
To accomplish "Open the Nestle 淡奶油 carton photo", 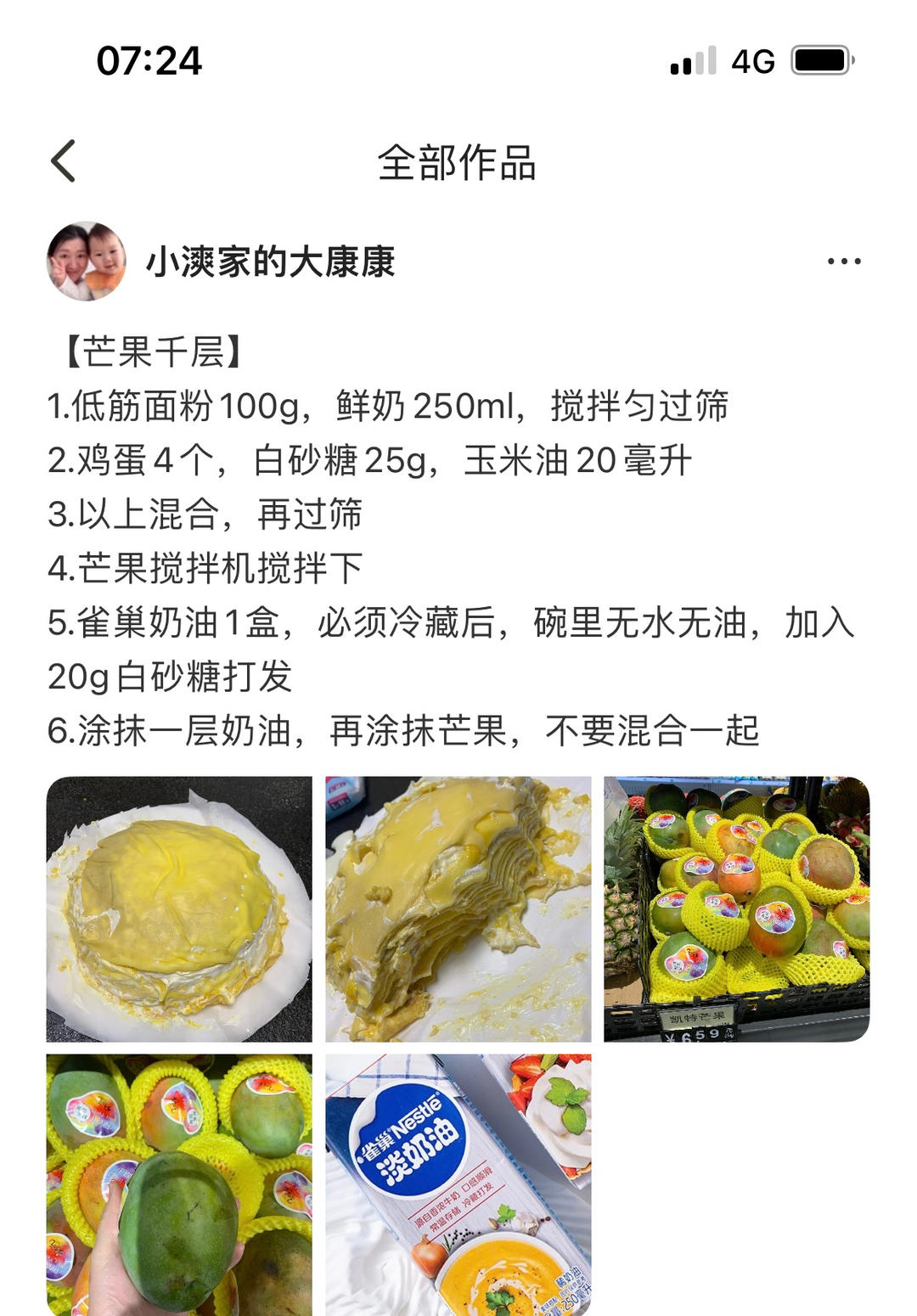I will [x=458, y=1184].
